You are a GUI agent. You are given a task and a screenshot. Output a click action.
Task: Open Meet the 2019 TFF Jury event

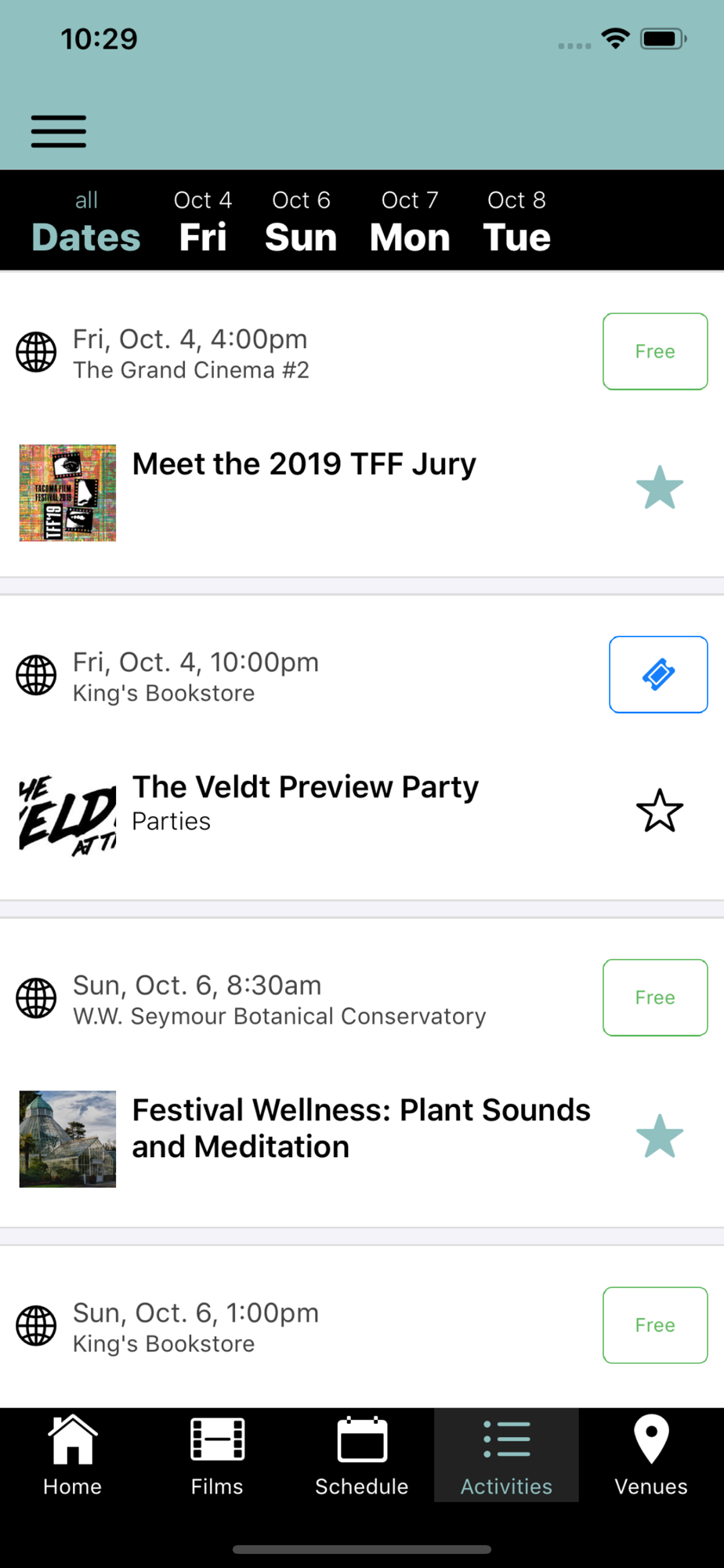pos(304,464)
